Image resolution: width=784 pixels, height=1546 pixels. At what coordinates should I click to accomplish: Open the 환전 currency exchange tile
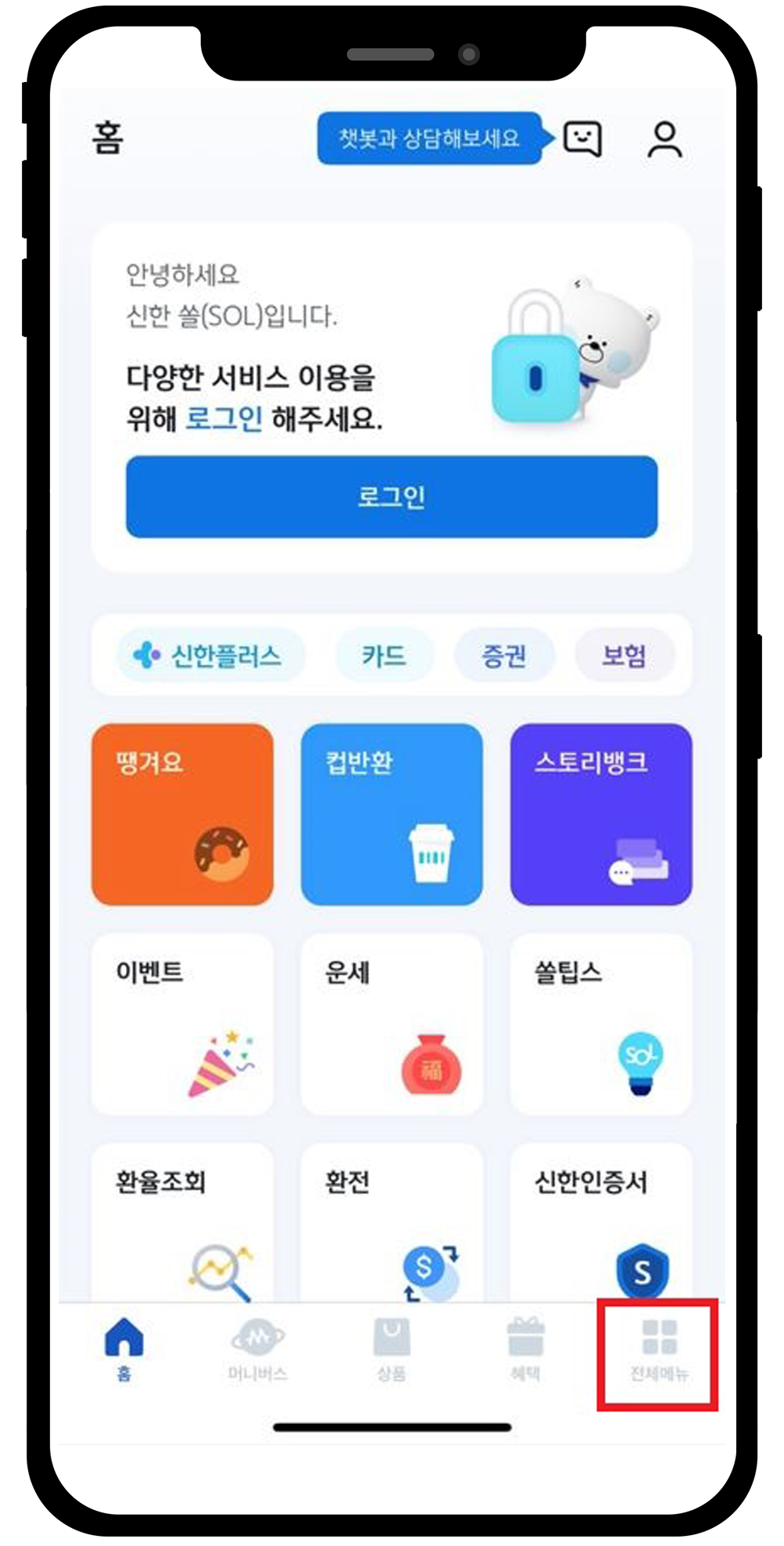click(x=391, y=1228)
